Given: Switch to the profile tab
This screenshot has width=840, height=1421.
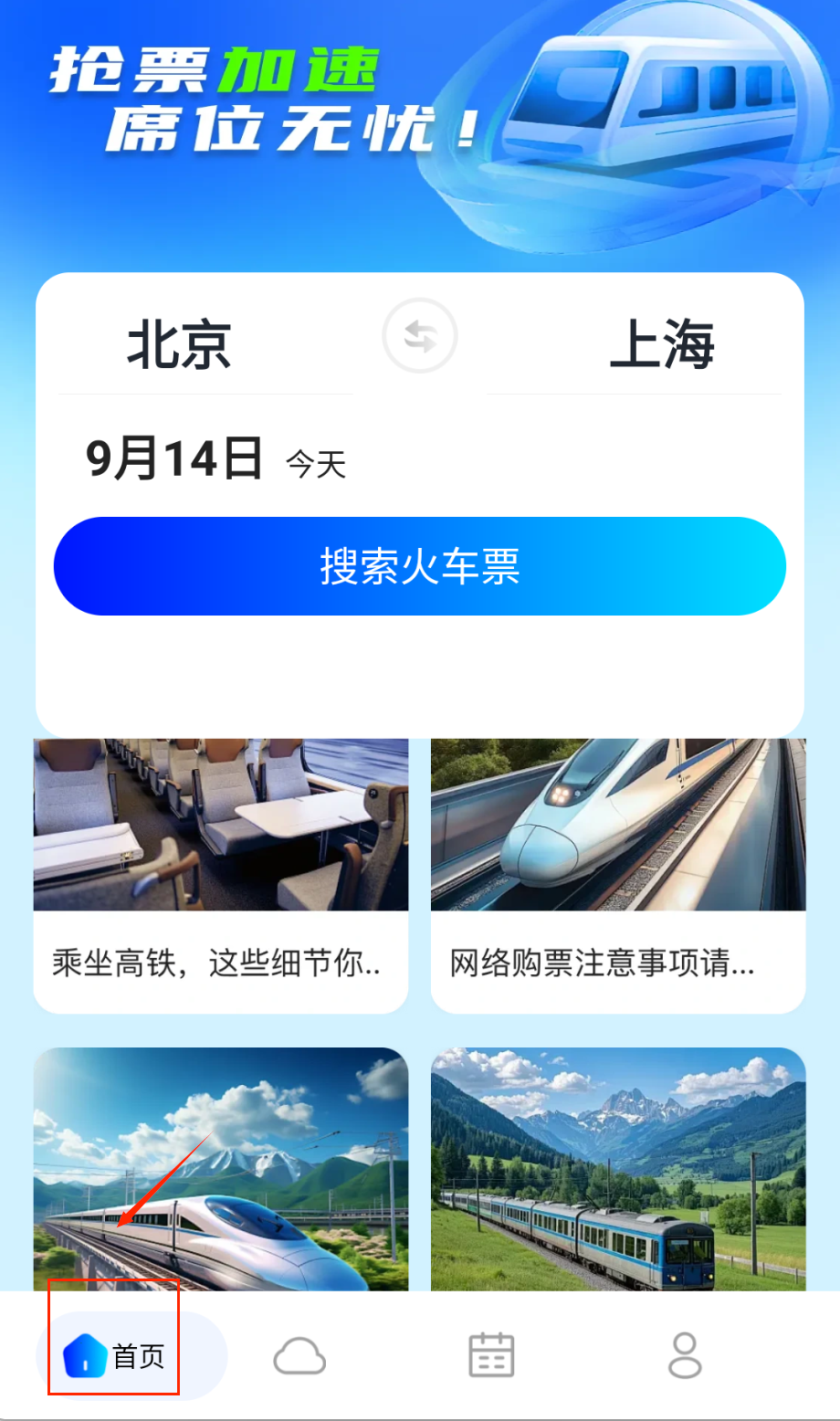Looking at the screenshot, I should tap(684, 1356).
